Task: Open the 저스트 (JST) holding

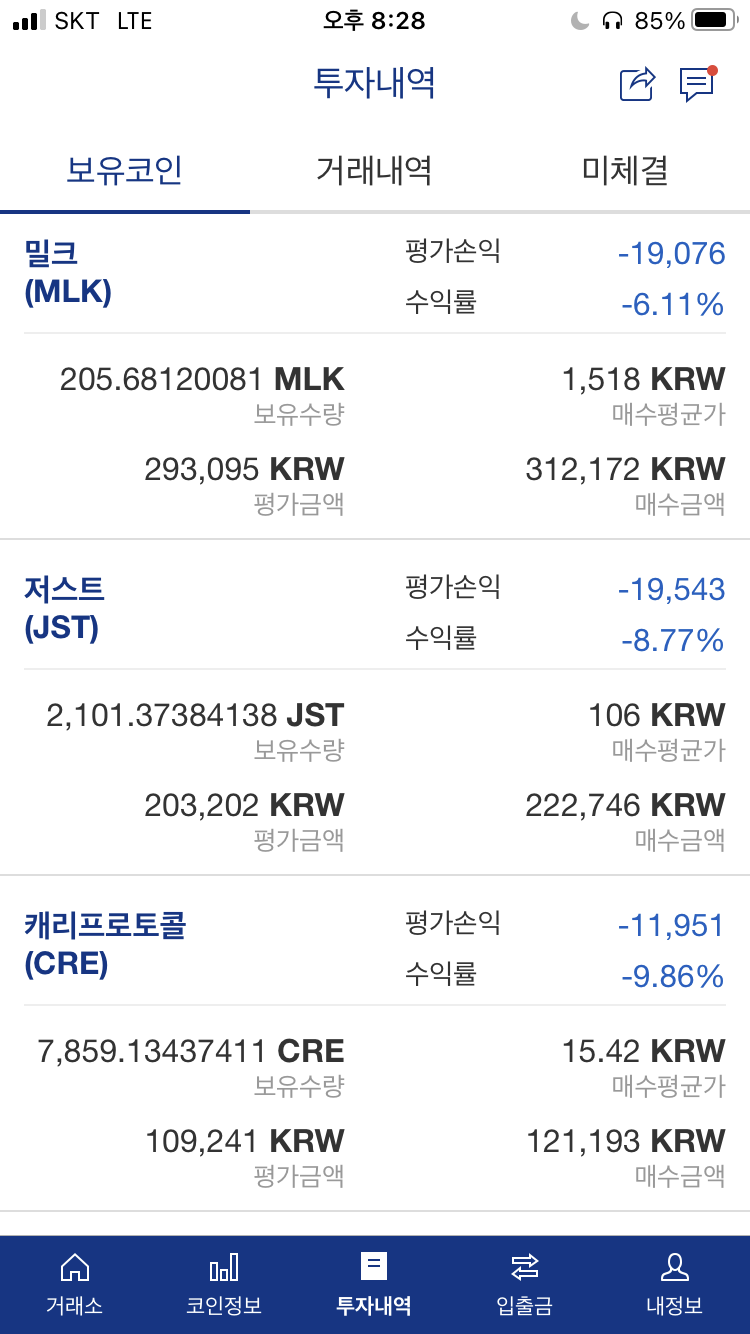Action: tap(375, 708)
